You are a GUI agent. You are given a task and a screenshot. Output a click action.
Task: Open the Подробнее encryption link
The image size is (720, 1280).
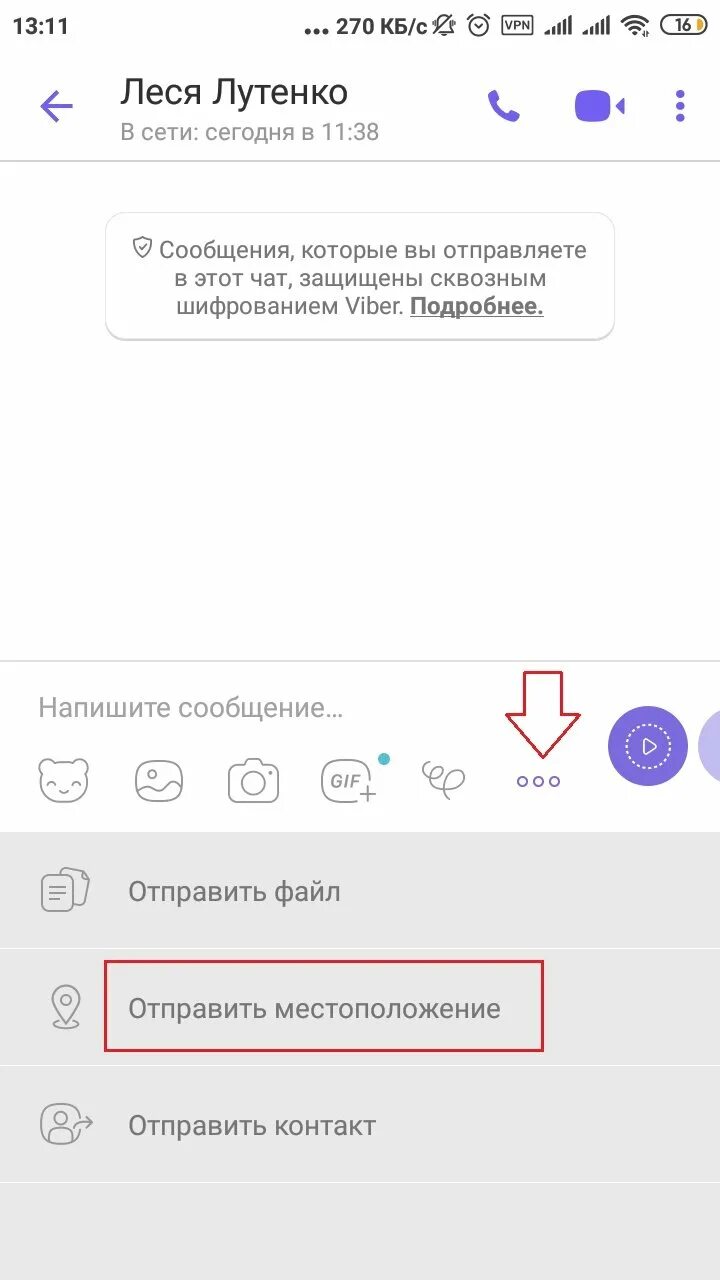[x=476, y=306]
